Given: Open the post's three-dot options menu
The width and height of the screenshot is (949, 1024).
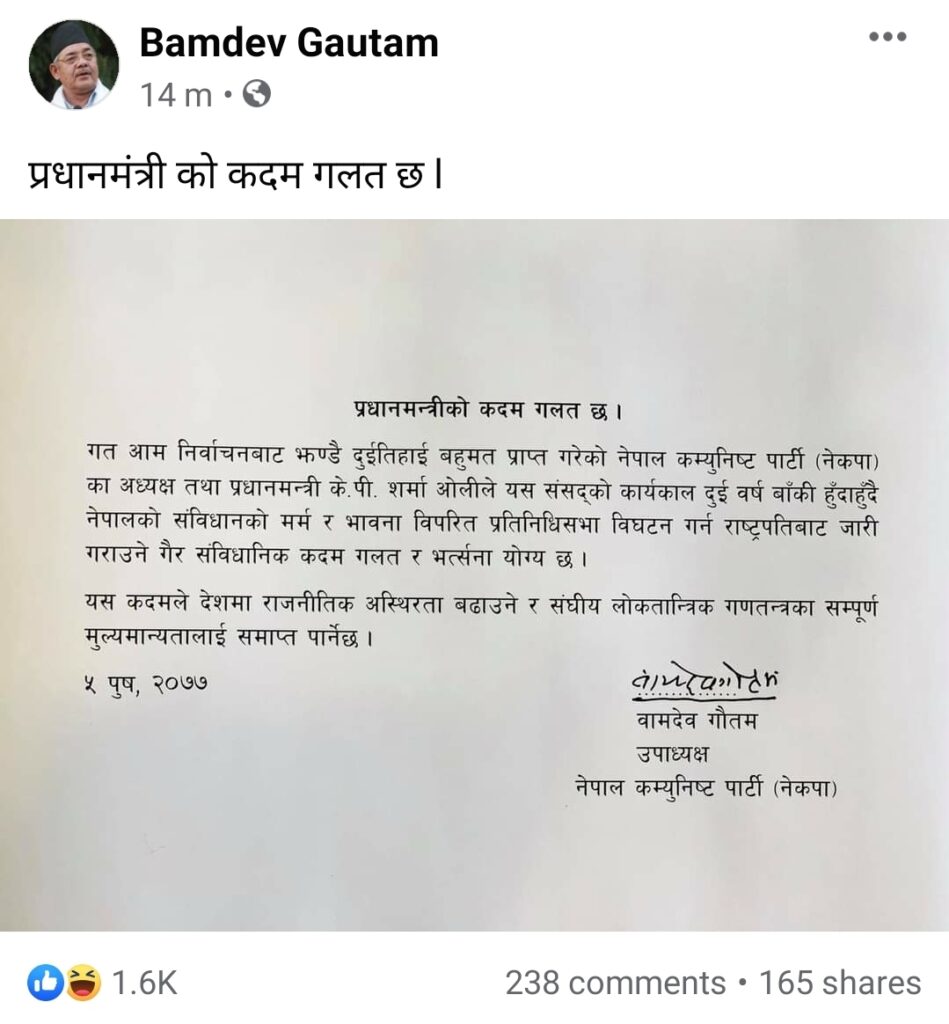Looking at the screenshot, I should click(x=886, y=37).
